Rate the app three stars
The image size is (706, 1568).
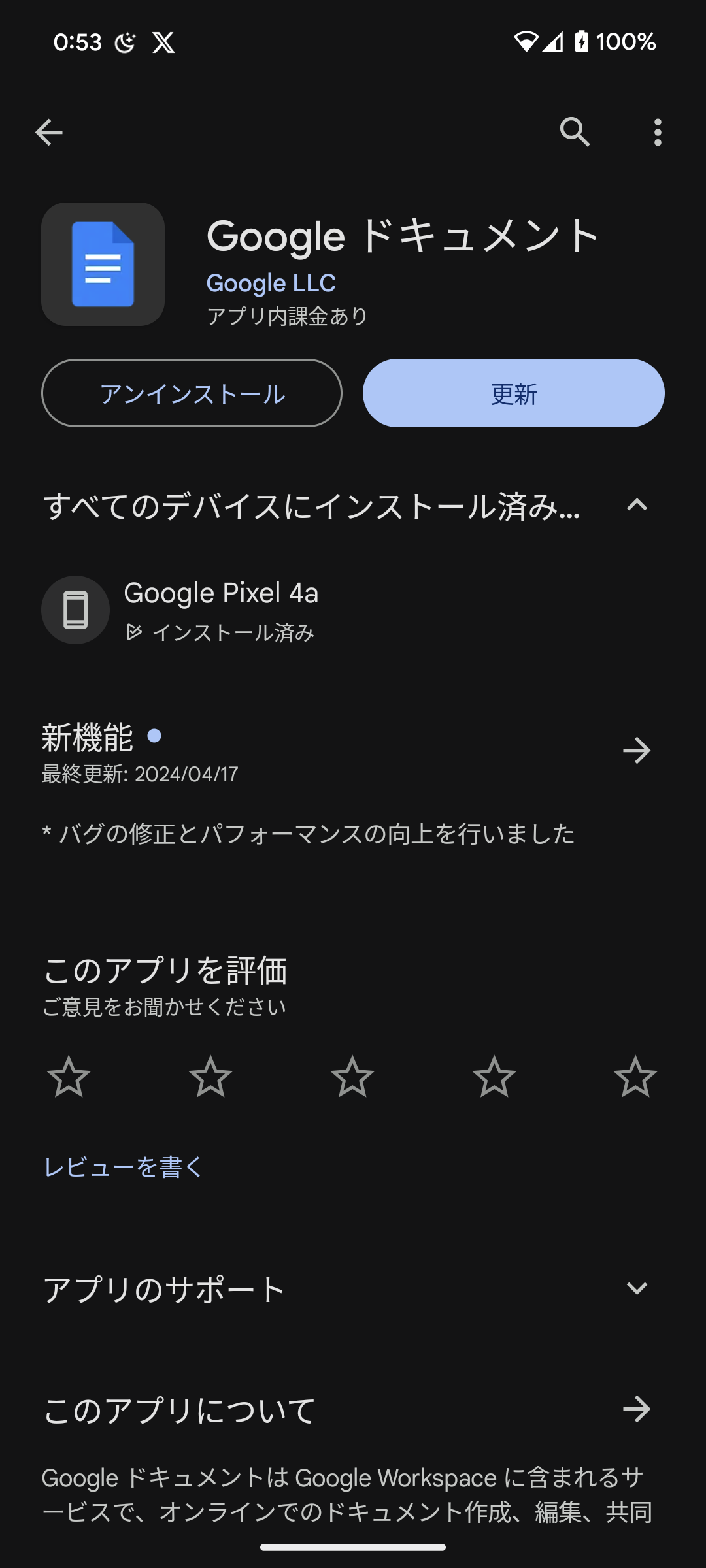(352, 1077)
